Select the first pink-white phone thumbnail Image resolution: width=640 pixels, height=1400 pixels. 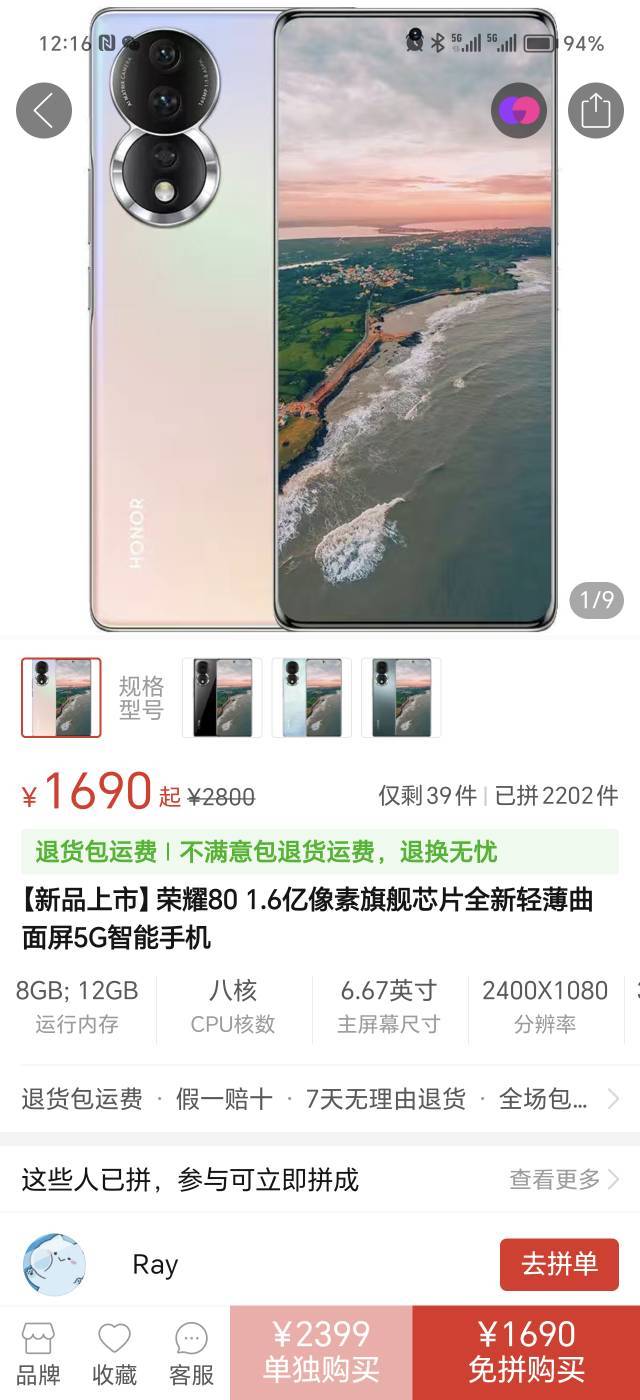pyautogui.click(x=61, y=697)
